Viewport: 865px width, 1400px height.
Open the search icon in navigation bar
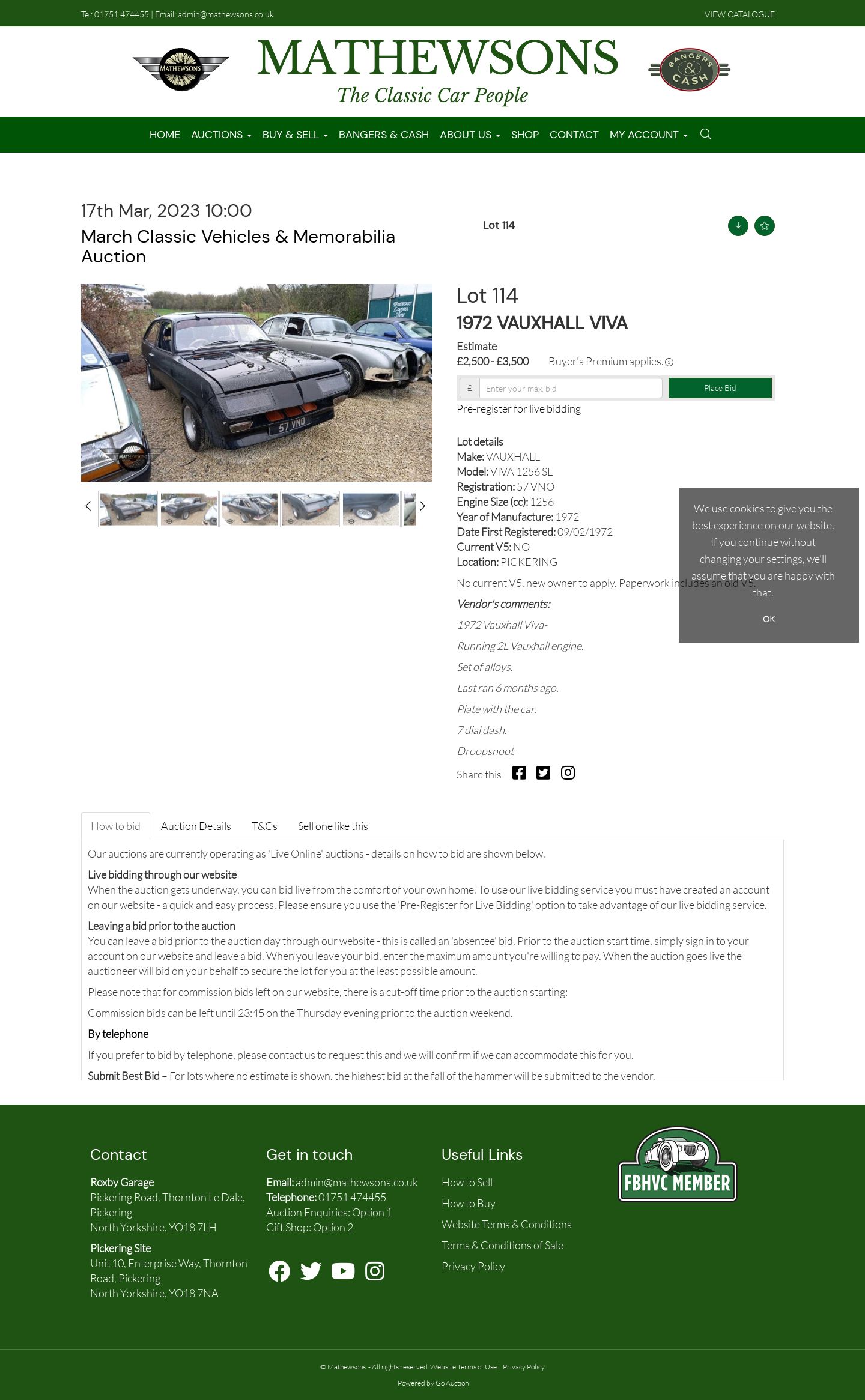point(706,134)
